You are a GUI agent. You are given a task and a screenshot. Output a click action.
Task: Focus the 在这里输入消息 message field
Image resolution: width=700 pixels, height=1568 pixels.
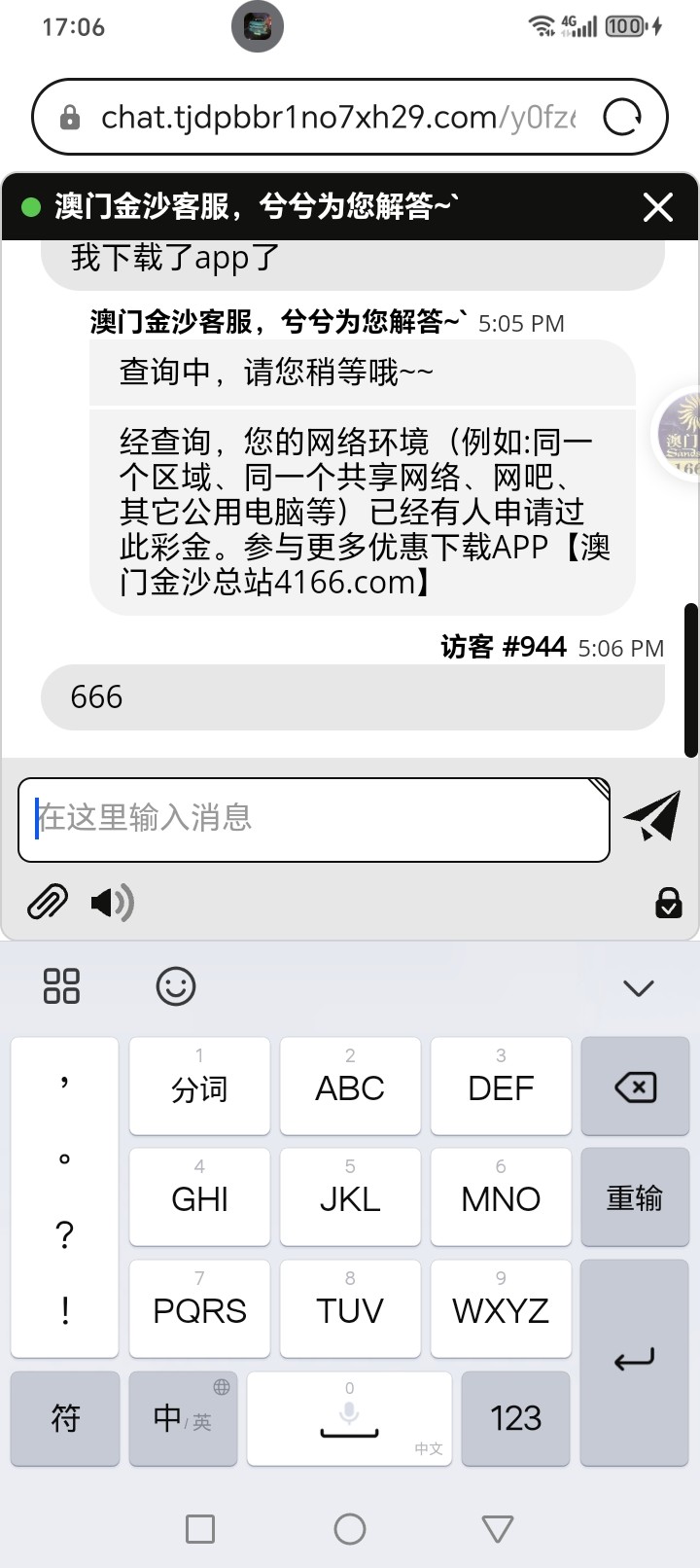313,819
